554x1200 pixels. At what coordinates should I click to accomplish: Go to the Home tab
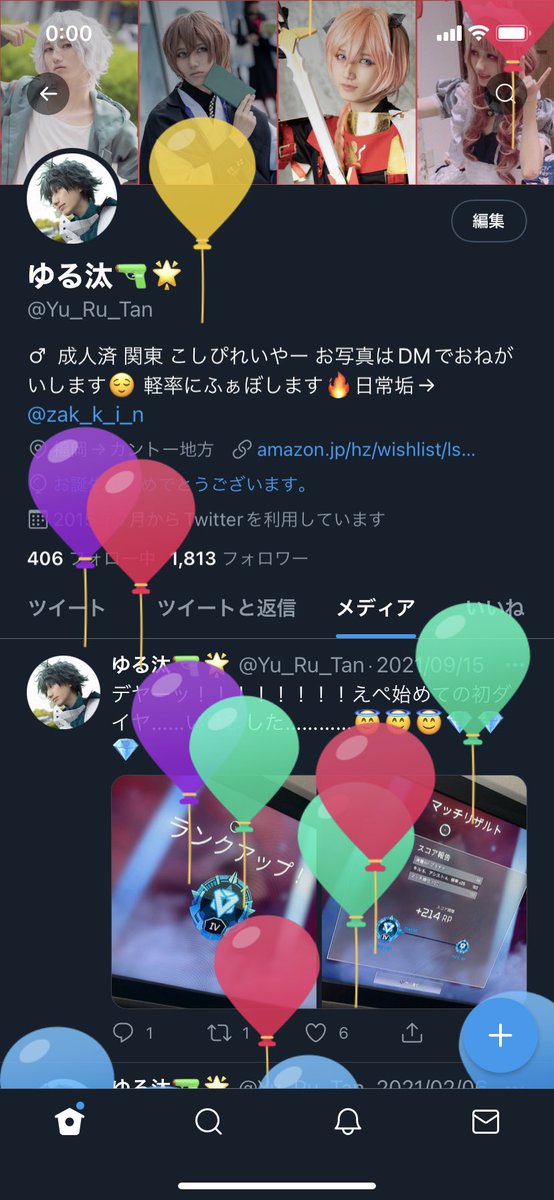tap(69, 1121)
